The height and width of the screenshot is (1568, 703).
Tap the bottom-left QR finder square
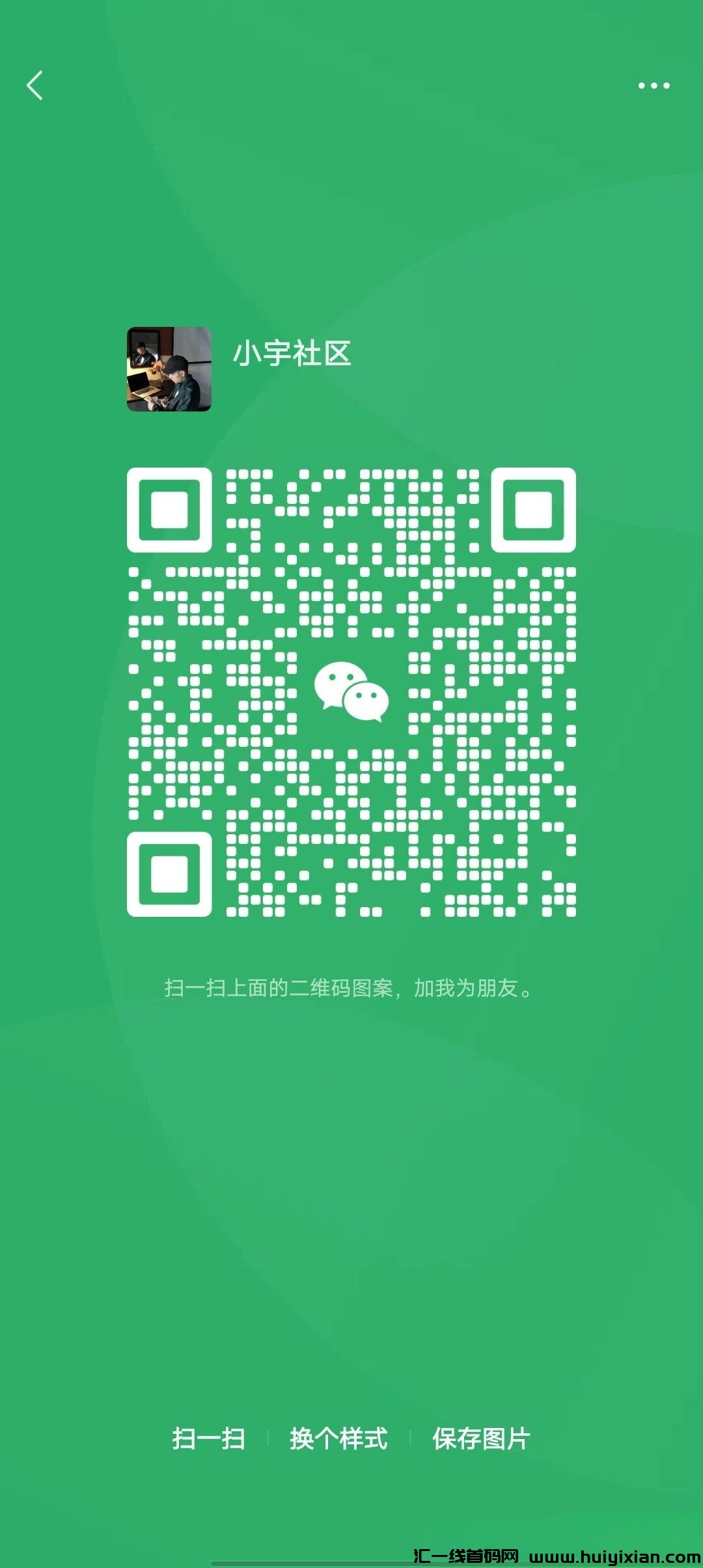pyautogui.click(x=171, y=876)
